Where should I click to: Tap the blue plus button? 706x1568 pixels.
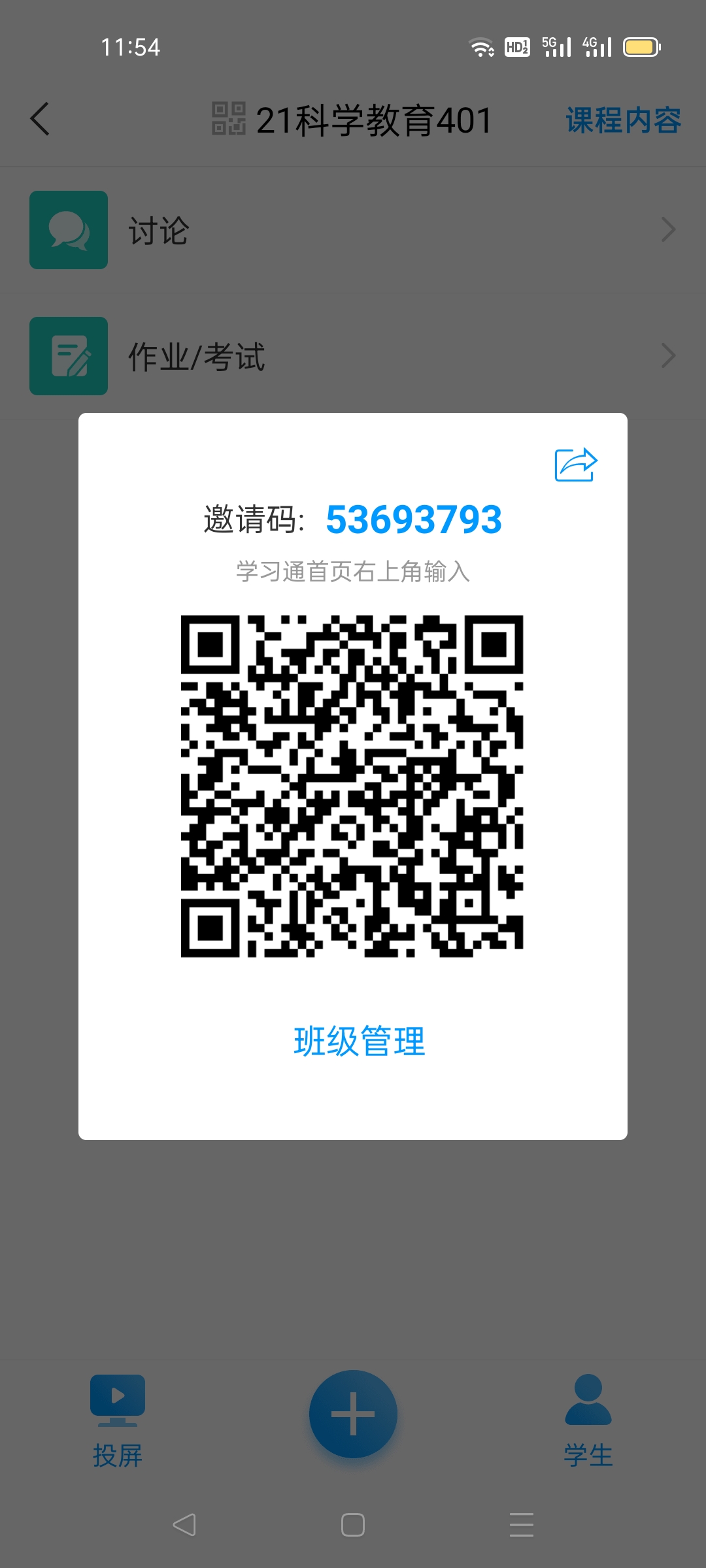(x=353, y=1414)
